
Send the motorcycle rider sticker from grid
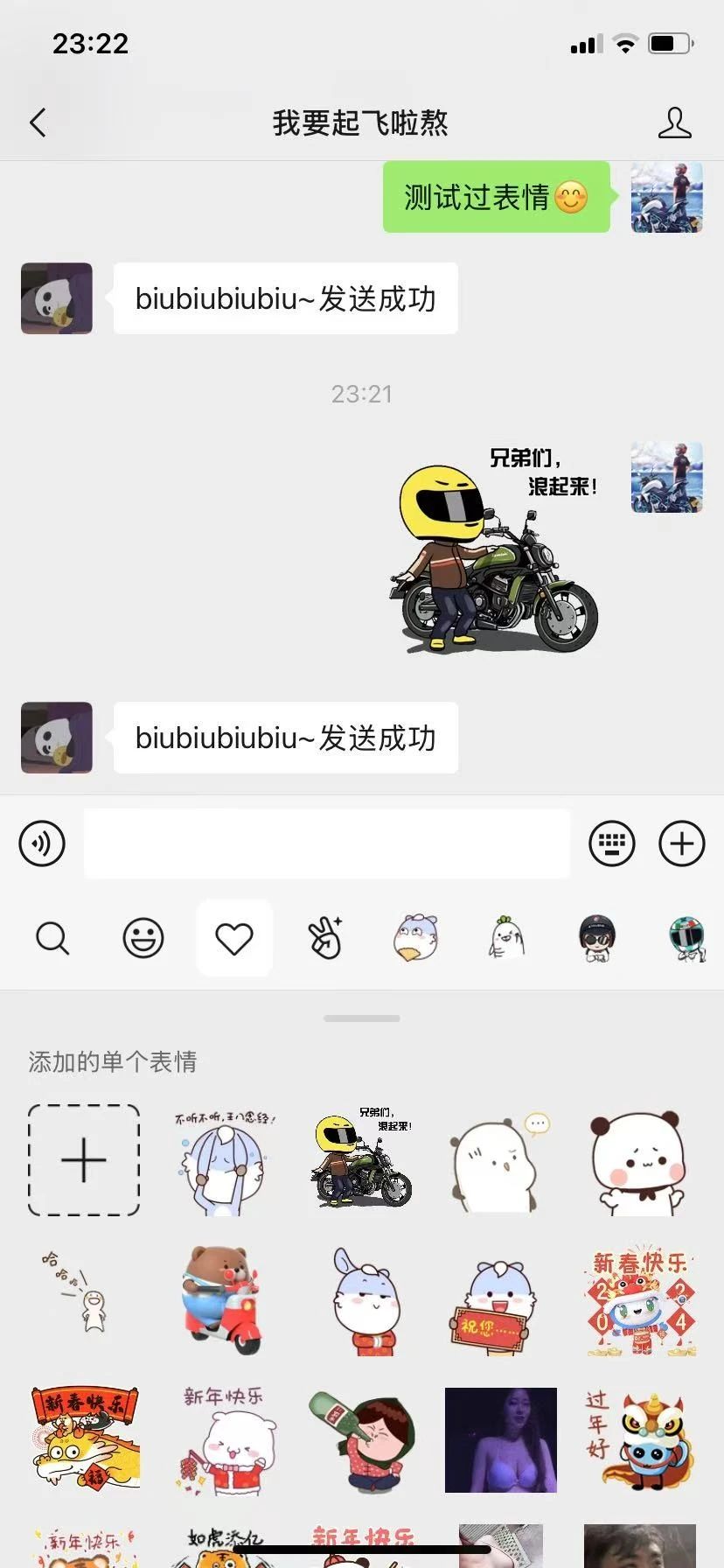point(361,1158)
